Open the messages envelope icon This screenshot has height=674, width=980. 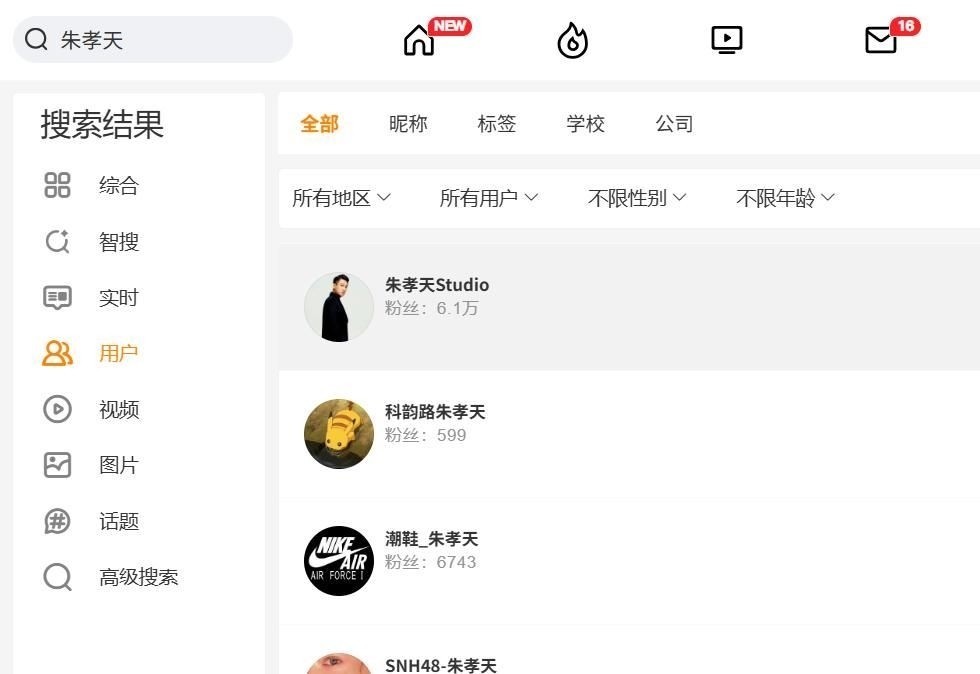click(880, 40)
